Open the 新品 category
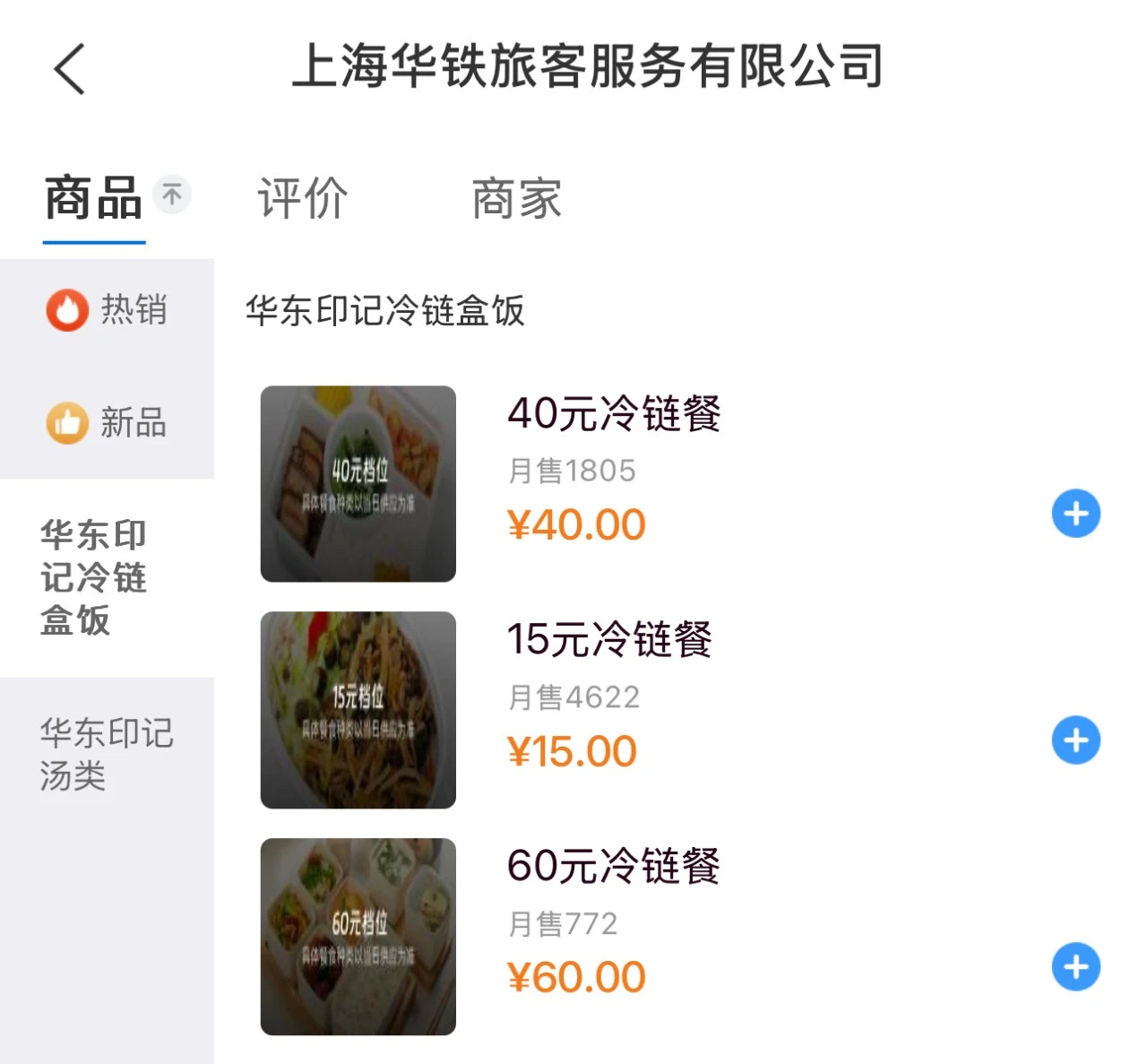This screenshot has width=1147, height=1064. pos(107,422)
